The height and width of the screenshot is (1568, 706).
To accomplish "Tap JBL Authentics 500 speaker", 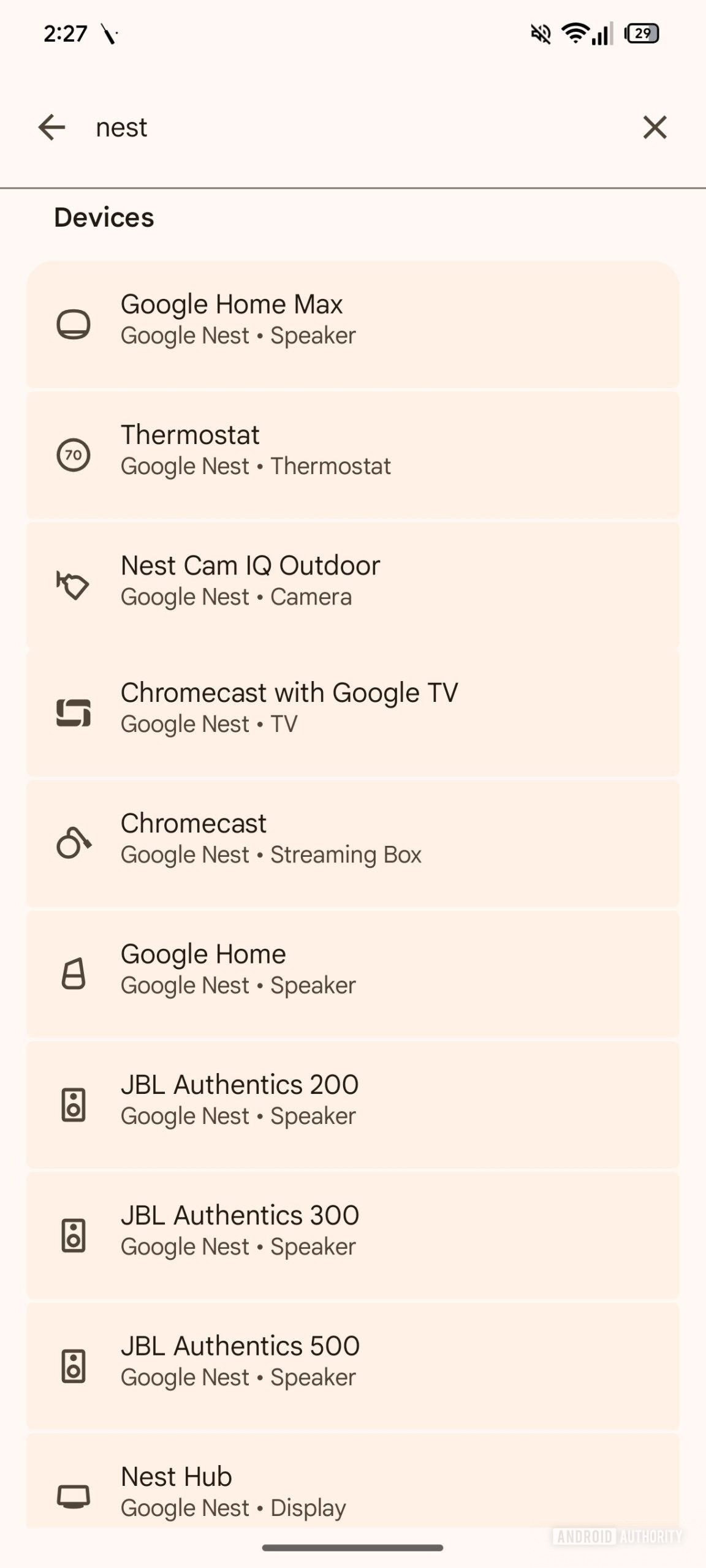I will [353, 1365].
